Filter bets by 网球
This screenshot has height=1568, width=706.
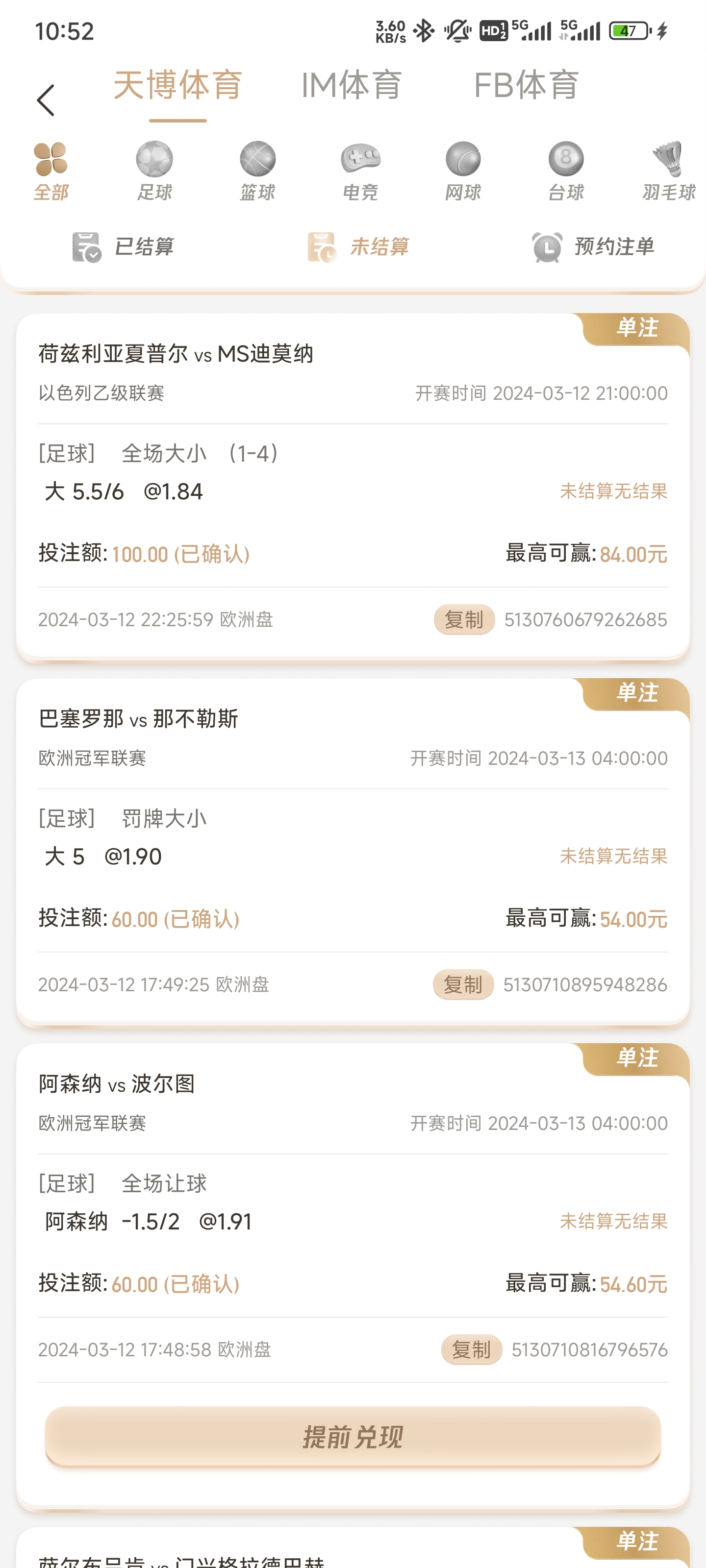(x=463, y=171)
